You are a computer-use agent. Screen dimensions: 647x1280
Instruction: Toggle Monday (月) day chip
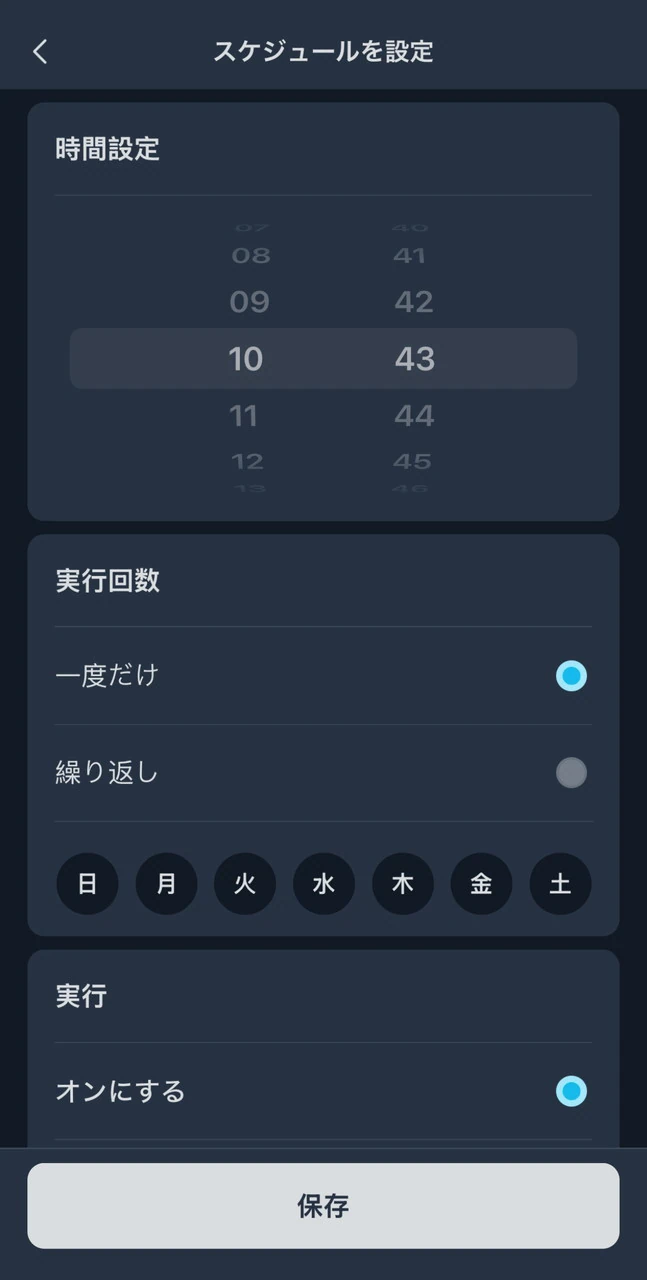coord(166,884)
